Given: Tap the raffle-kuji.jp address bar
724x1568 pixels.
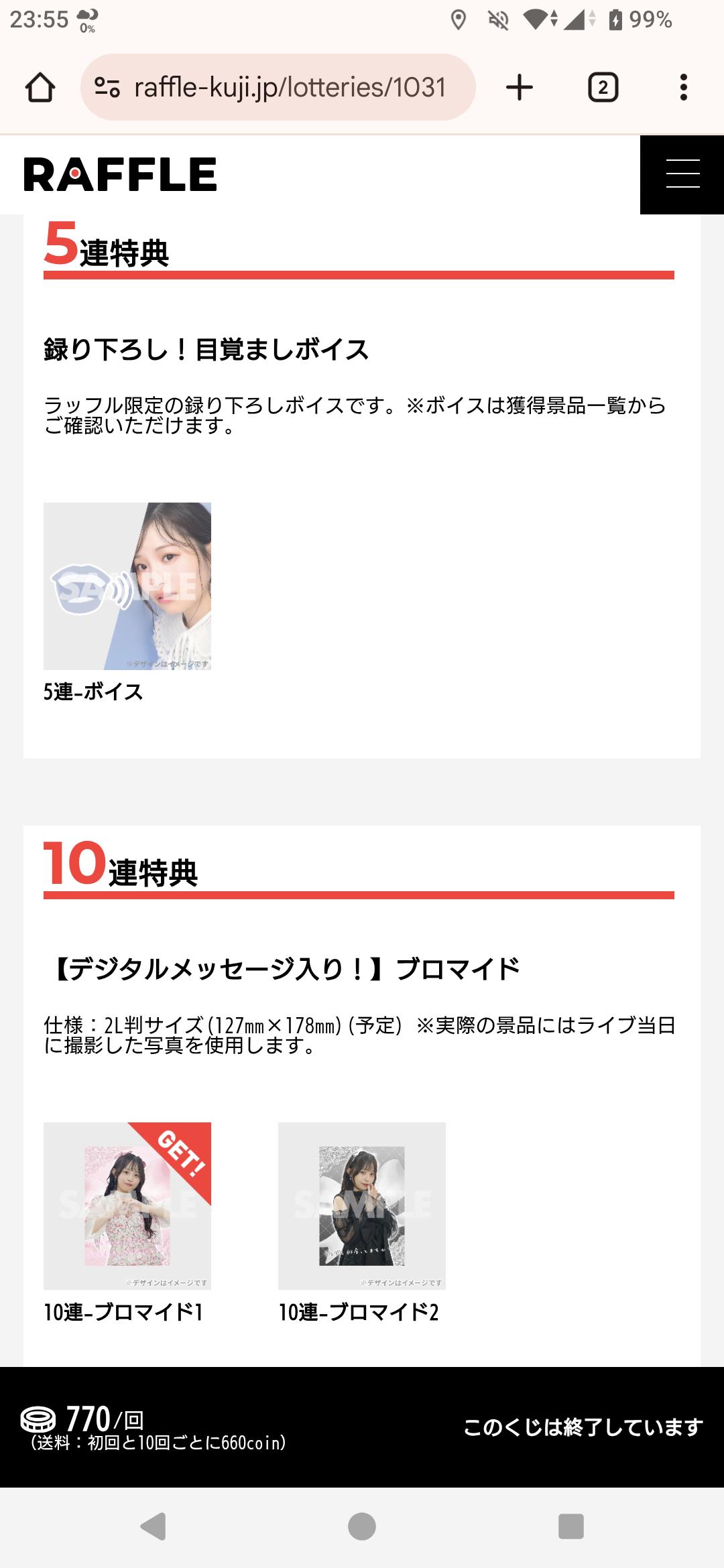Looking at the screenshot, I should pos(288,88).
